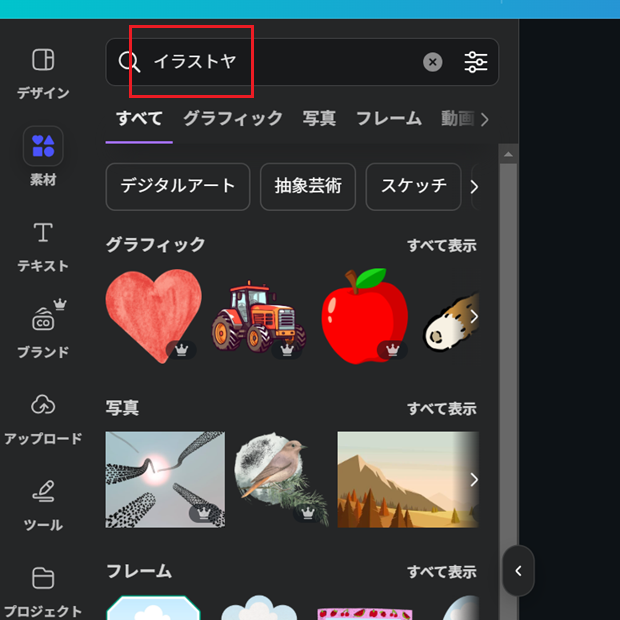Viewport: 620px width, 620px height.
Task: Open the search filter settings
Action: click(x=476, y=62)
